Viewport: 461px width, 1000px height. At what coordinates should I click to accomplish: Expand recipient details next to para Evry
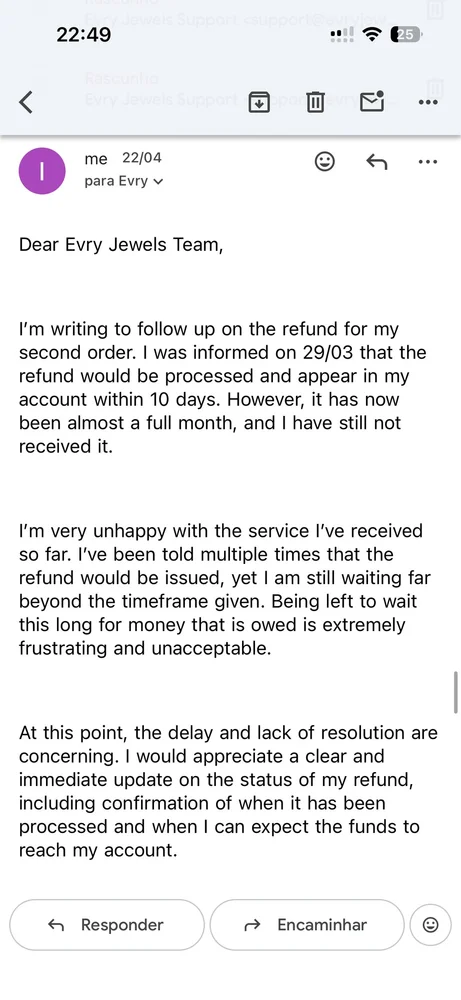pyautogui.click(x=158, y=182)
